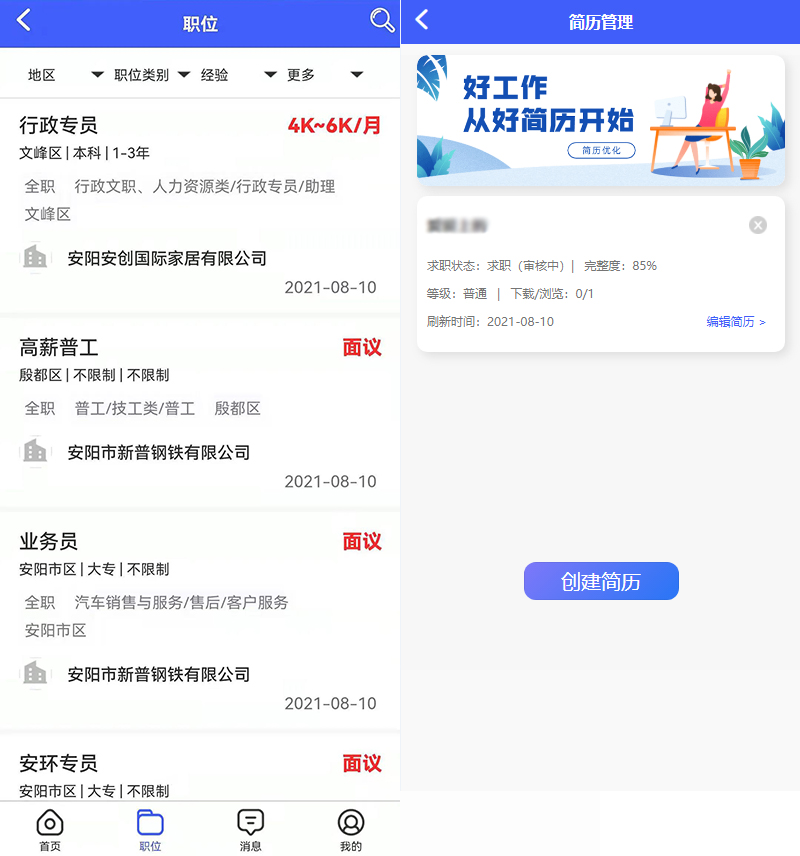Delete the resume with the X icon

point(758,225)
